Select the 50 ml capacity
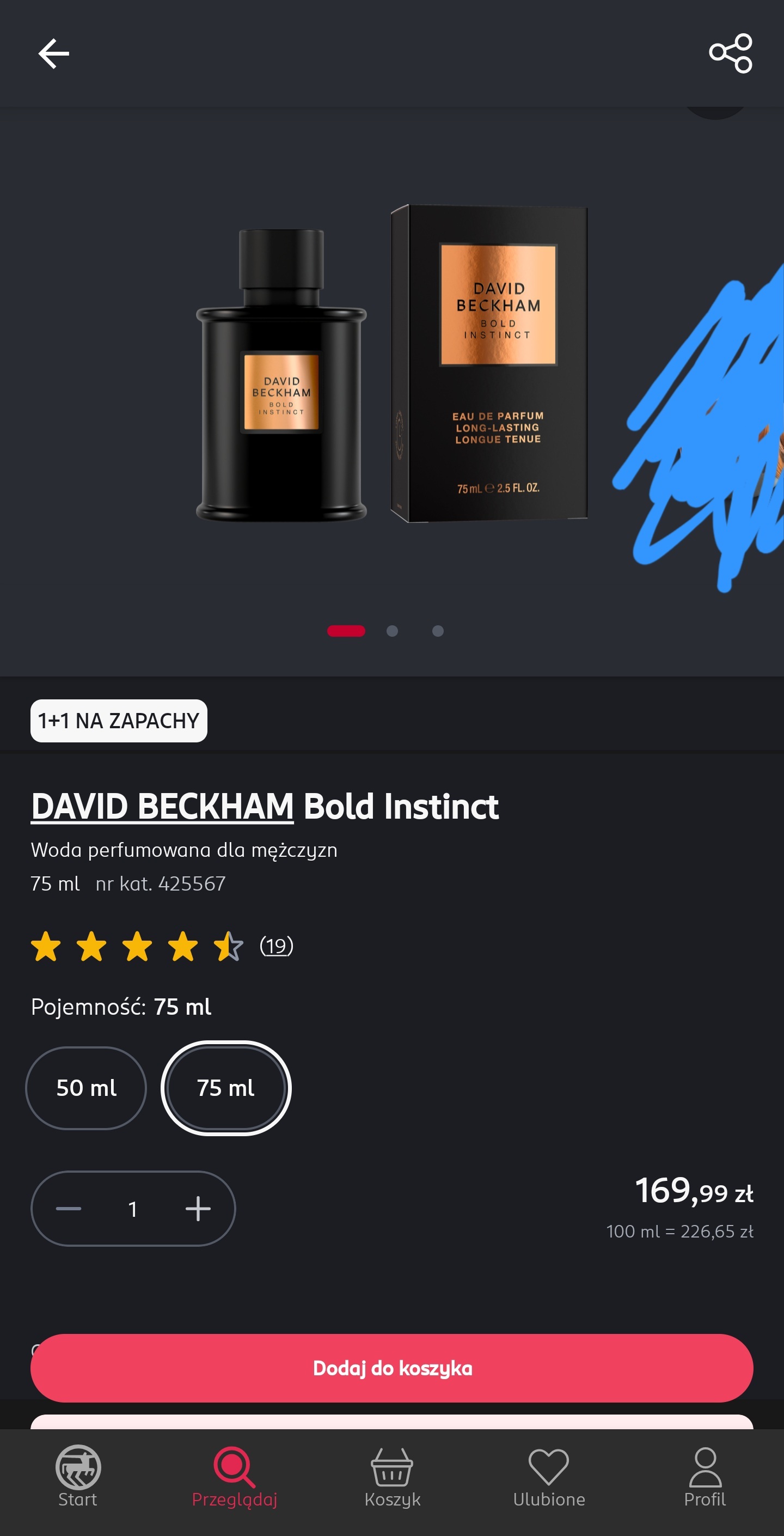 [x=86, y=1088]
